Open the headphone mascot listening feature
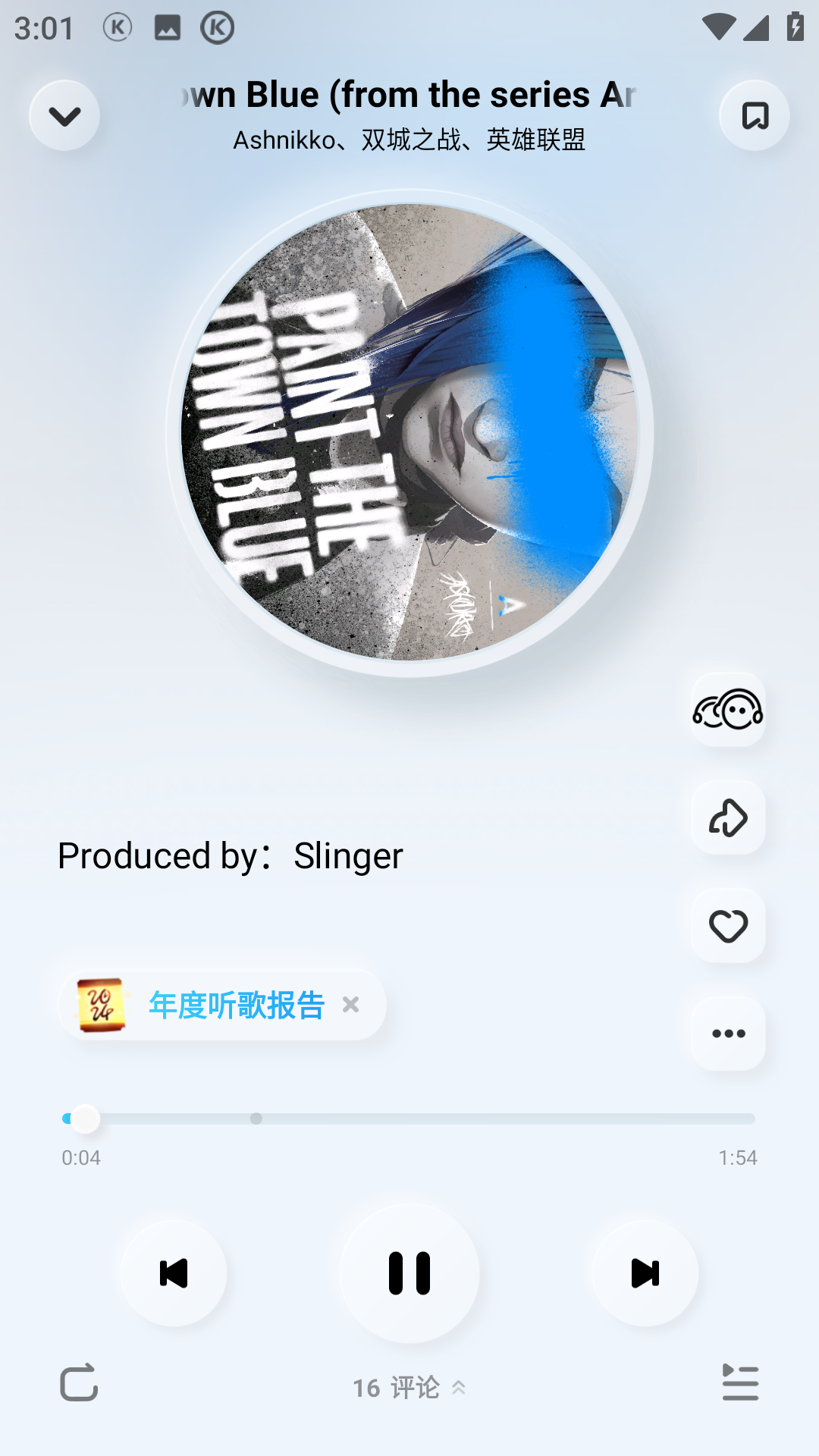Viewport: 819px width, 1456px height. click(728, 710)
